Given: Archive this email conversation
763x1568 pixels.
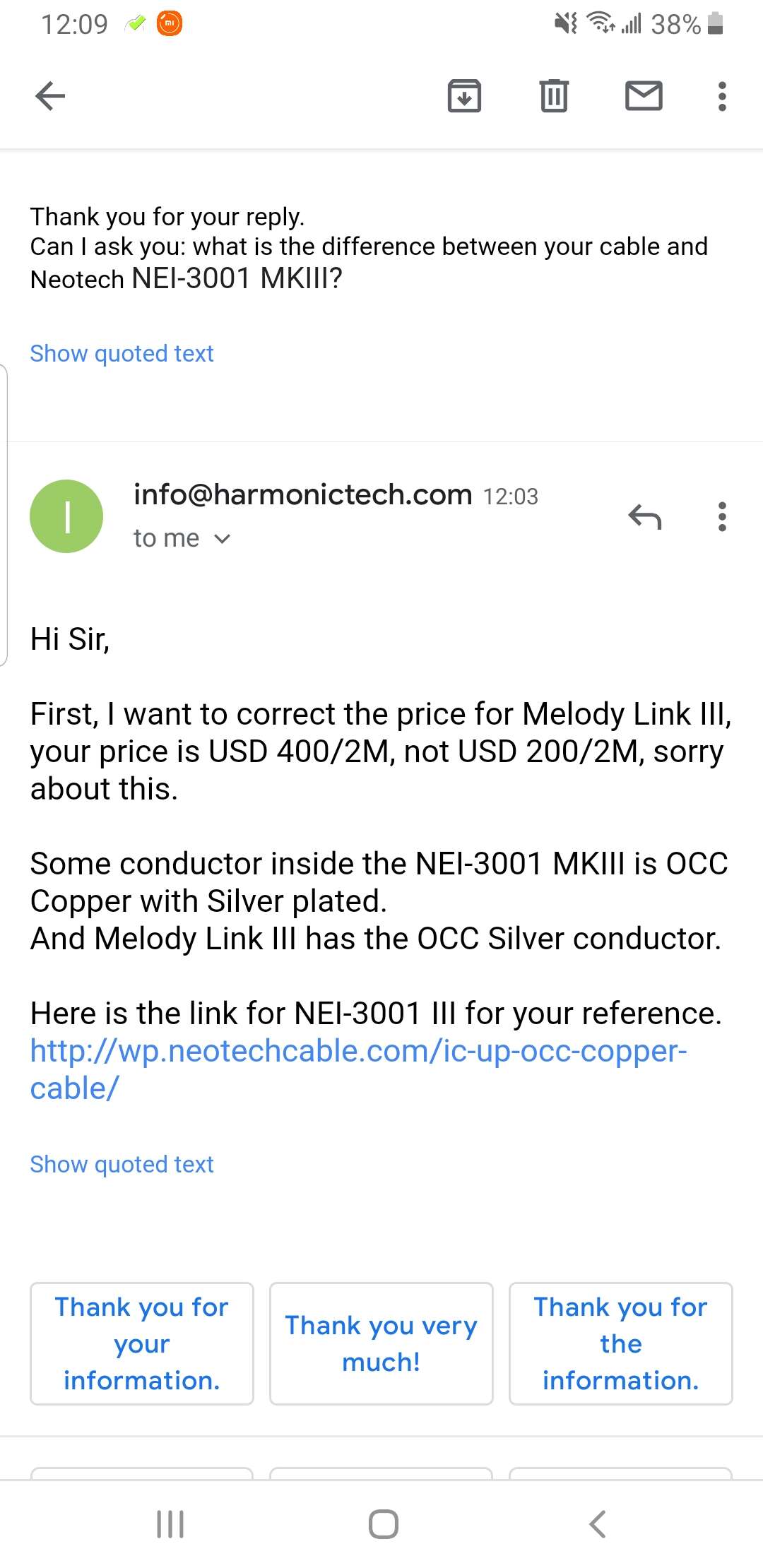Looking at the screenshot, I should [464, 96].
